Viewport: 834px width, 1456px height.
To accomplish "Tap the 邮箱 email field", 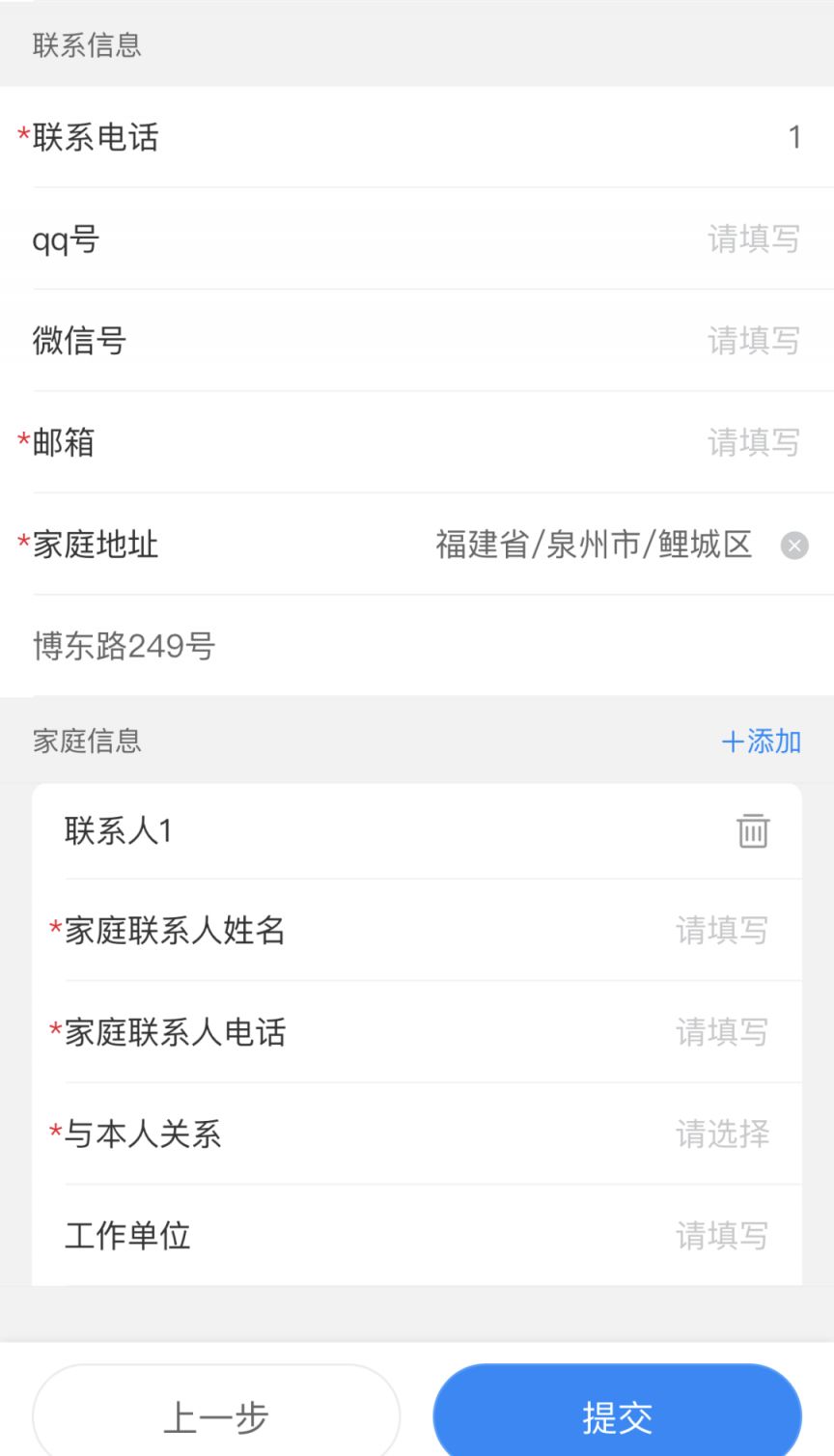I will click(x=417, y=442).
